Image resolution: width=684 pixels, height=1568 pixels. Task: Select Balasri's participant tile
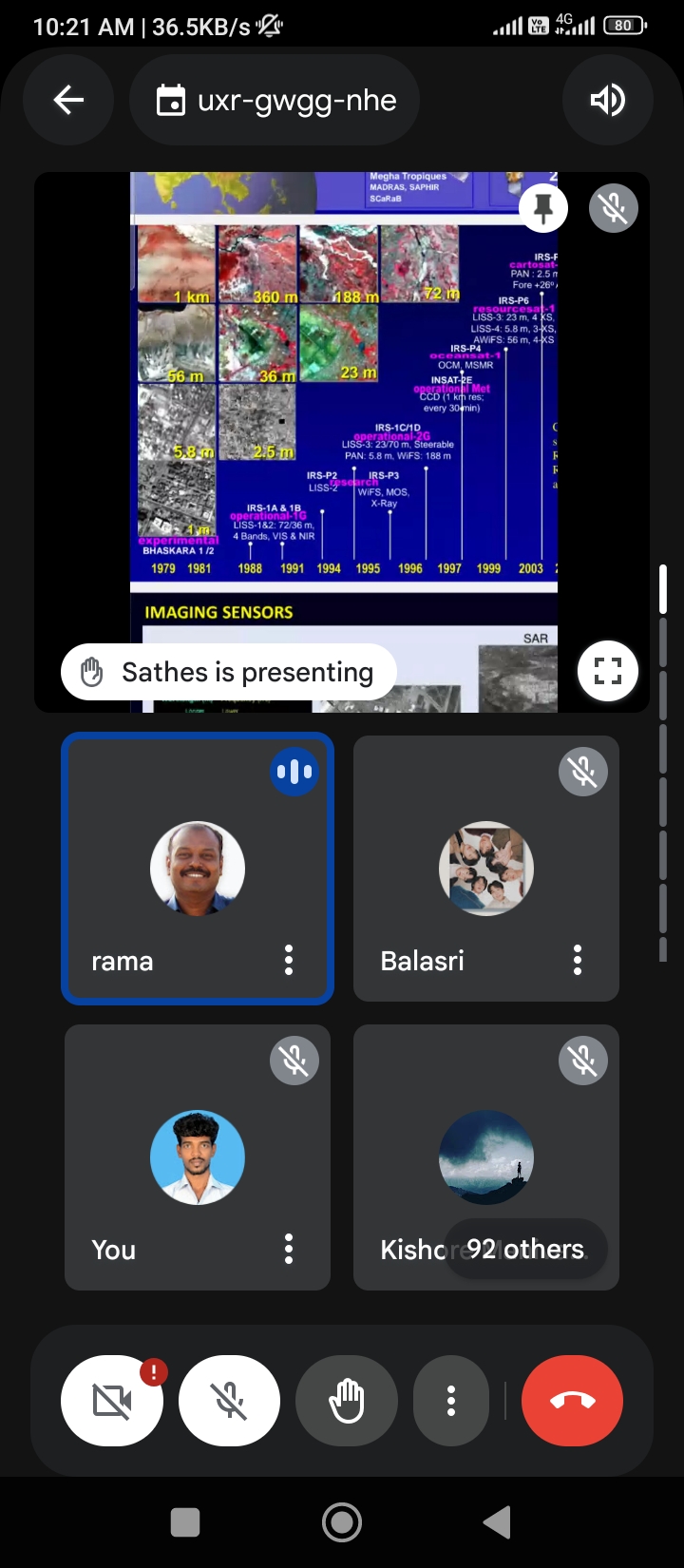pos(486,867)
